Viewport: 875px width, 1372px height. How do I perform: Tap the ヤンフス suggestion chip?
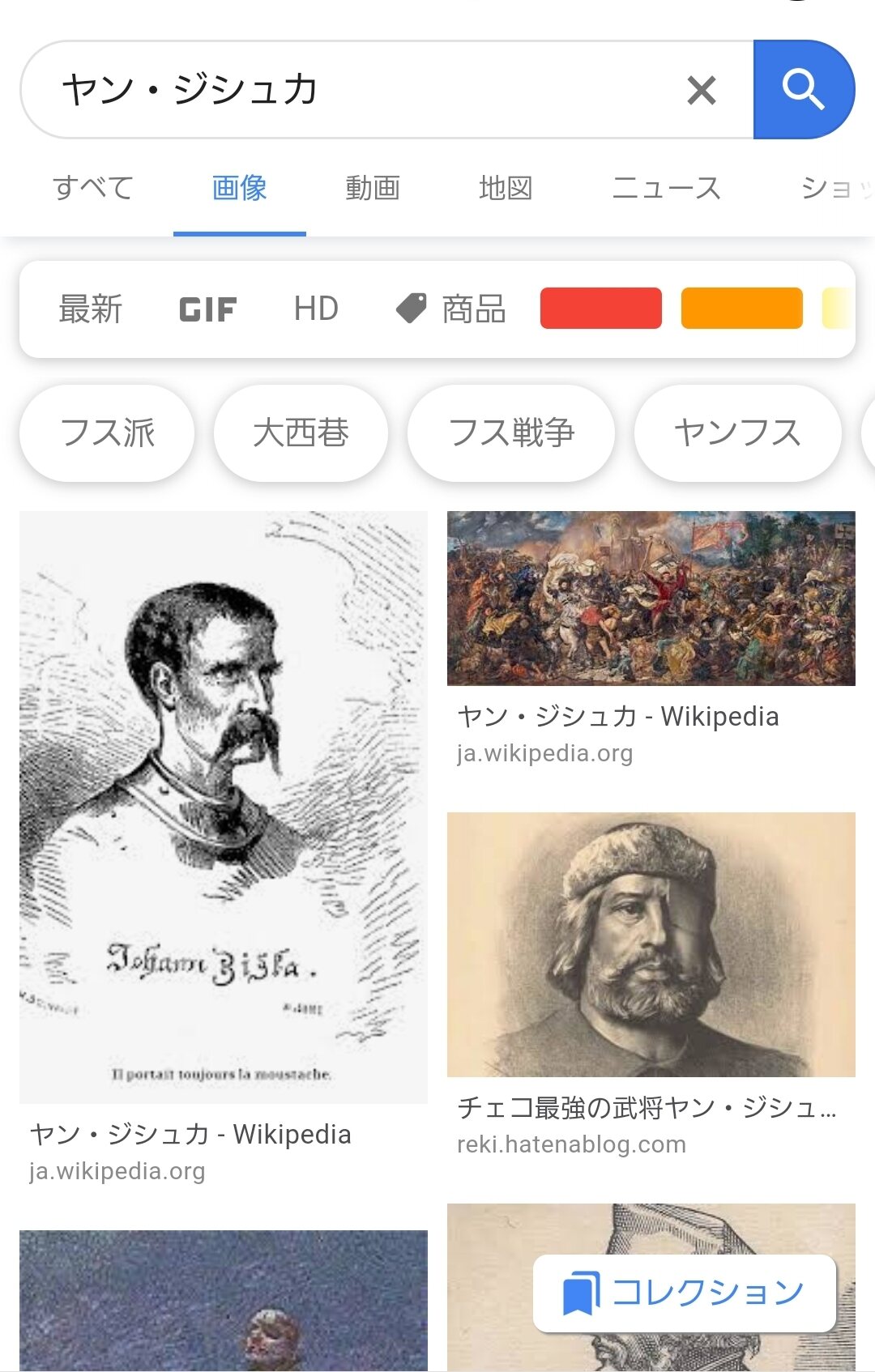click(x=737, y=432)
